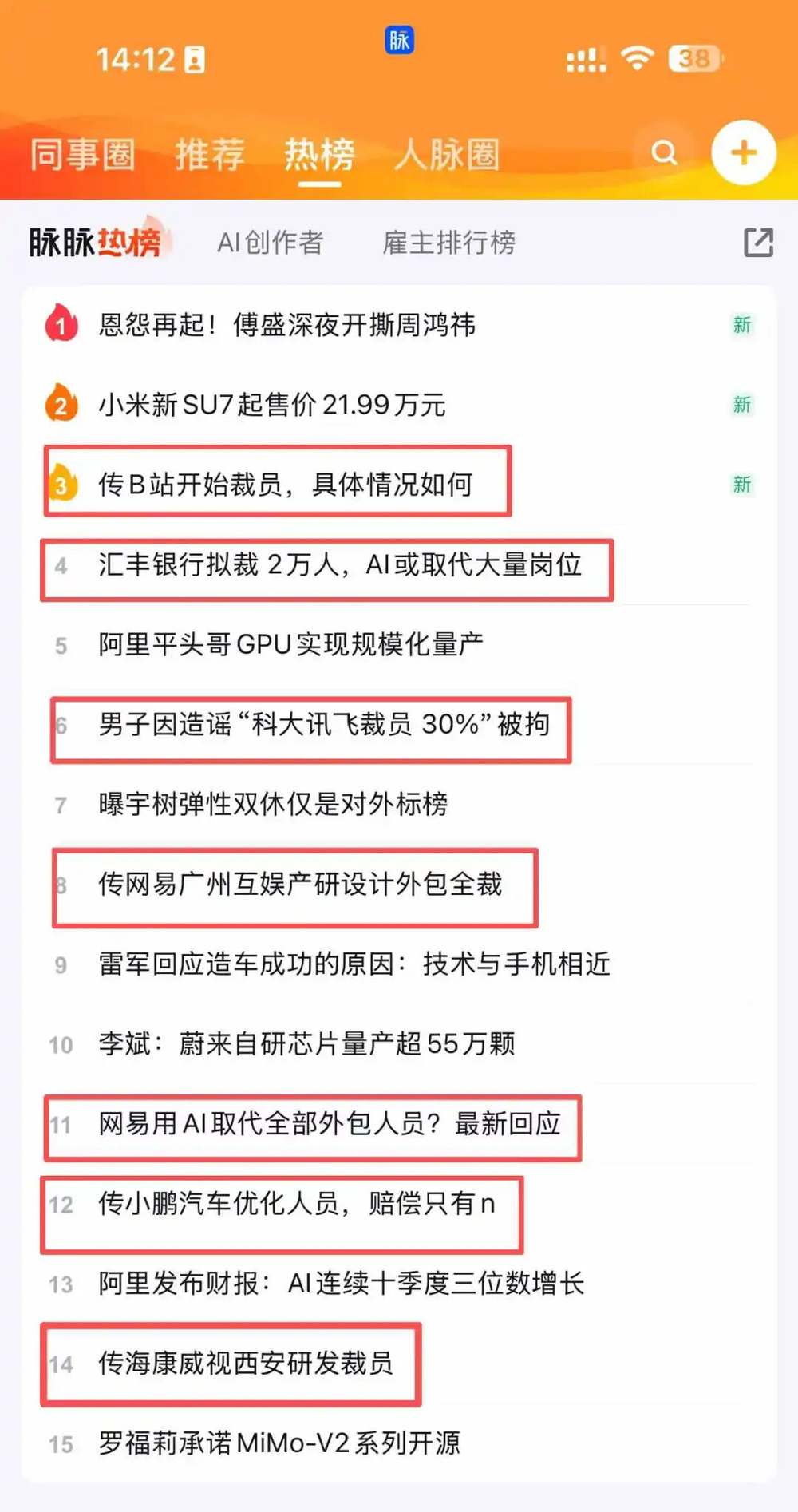Open topic 阿里发布财报 AI连续十季度增长
Screen dimensions: 798x1512
pyautogui.click(x=341, y=1283)
